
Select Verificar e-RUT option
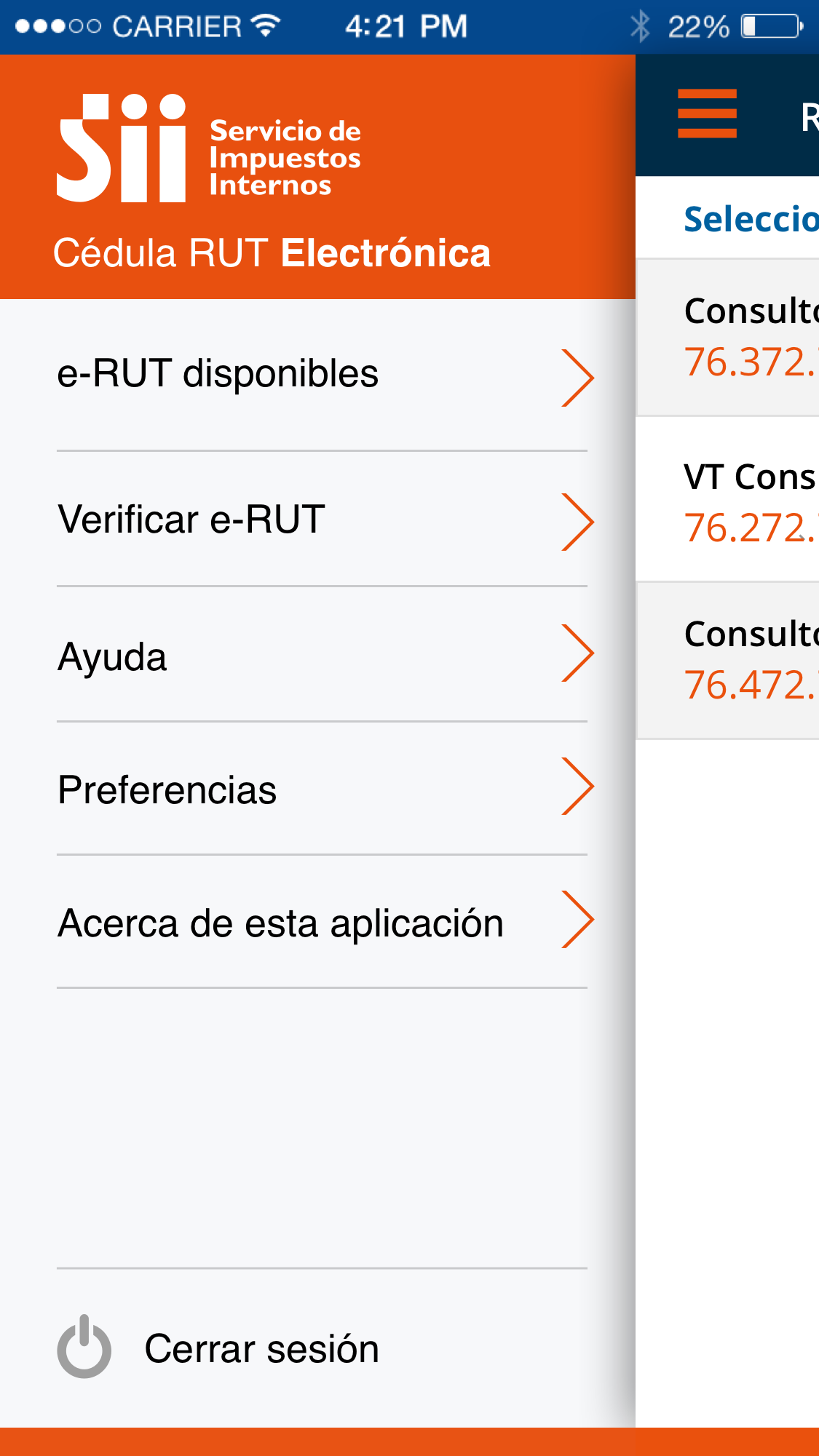pos(320,520)
